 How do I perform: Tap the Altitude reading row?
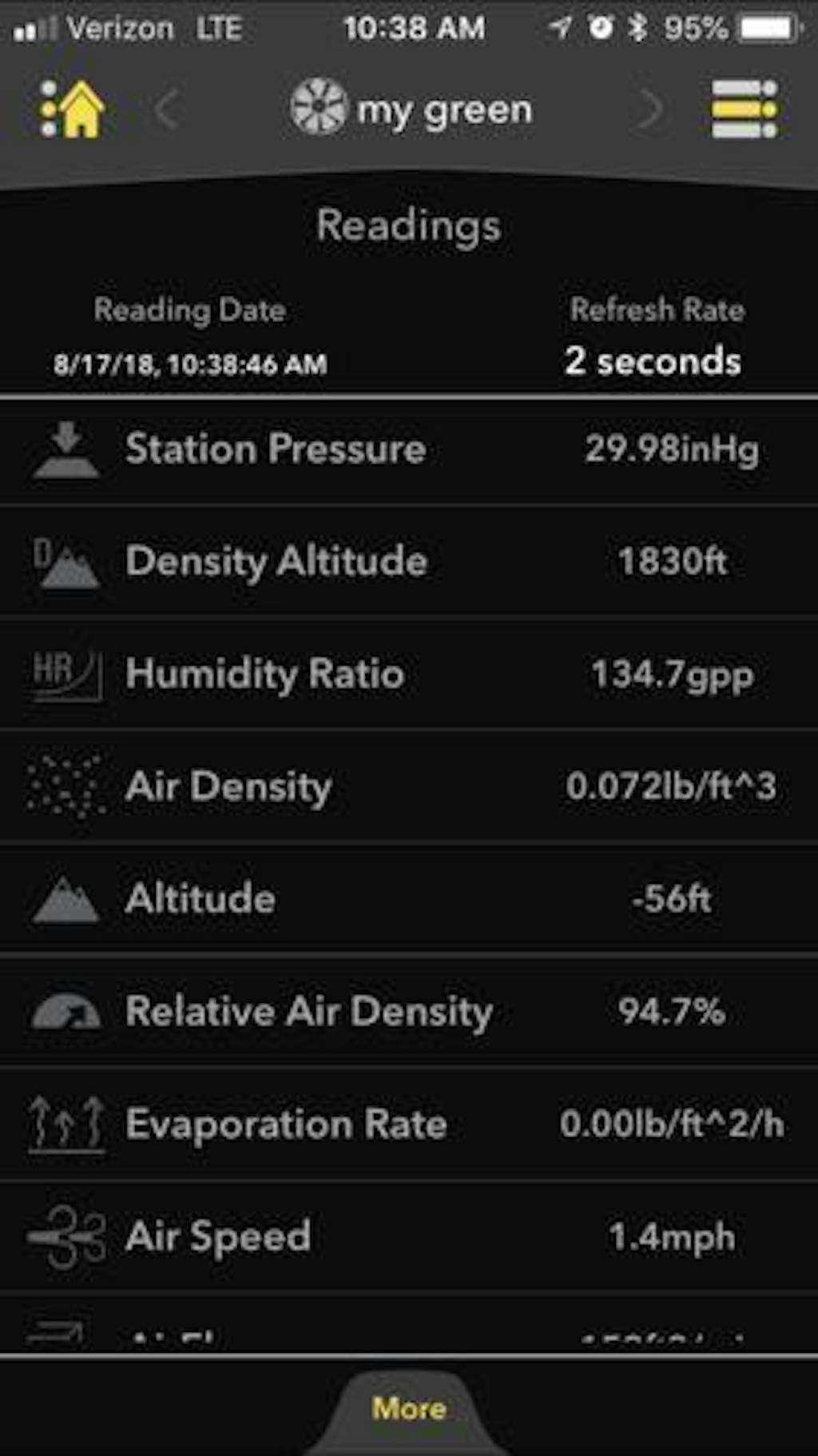point(409,899)
